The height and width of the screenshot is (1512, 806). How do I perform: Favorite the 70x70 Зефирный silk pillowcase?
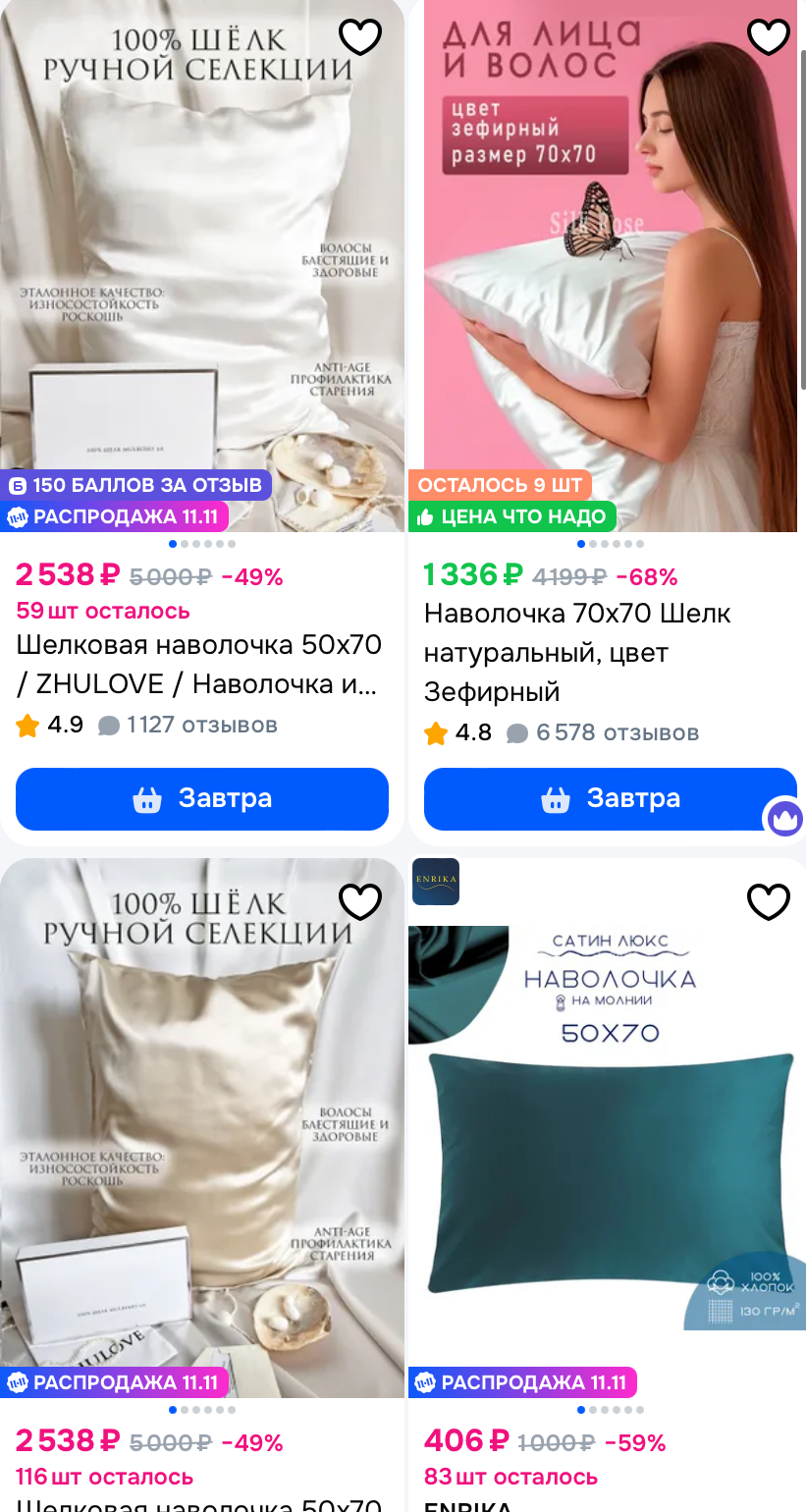pos(769,37)
